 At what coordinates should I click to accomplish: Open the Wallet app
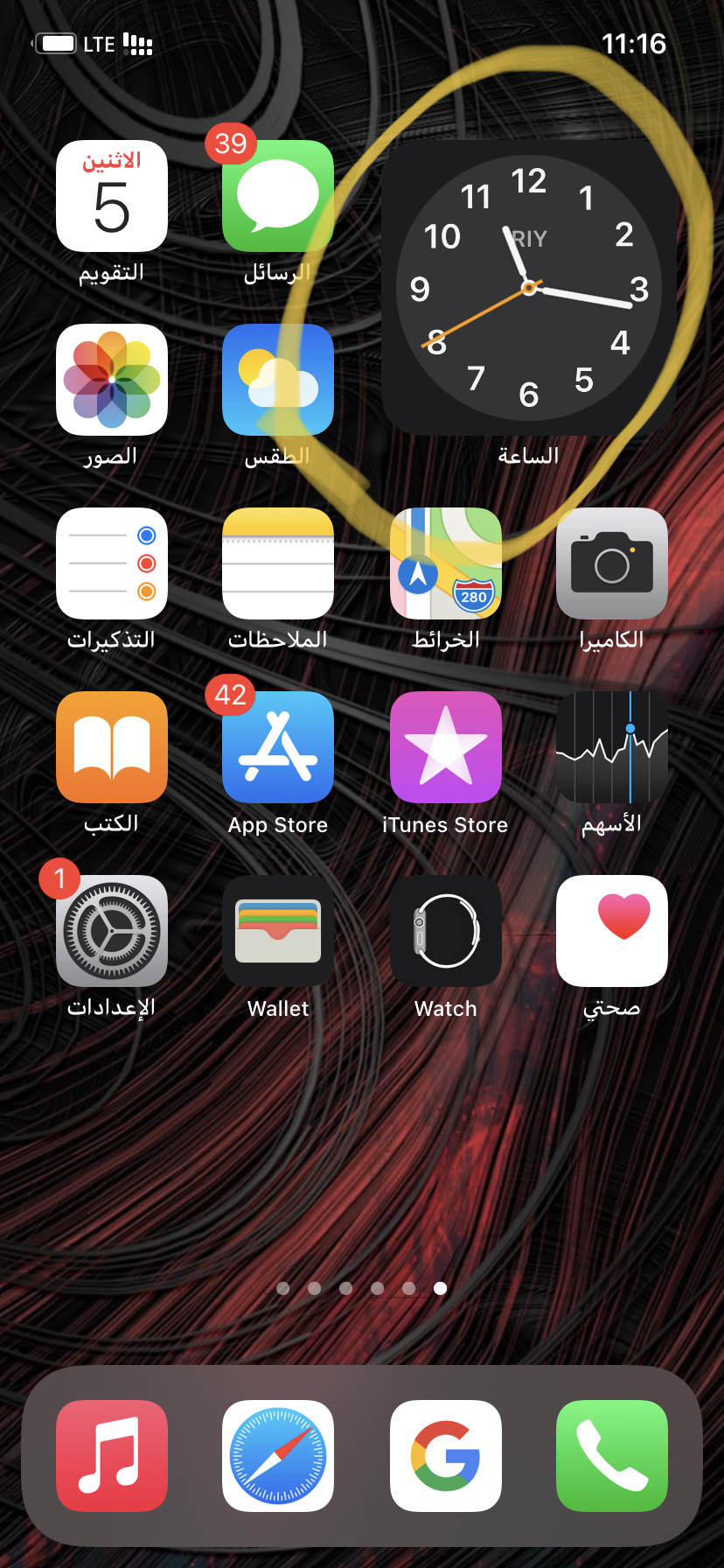[278, 932]
